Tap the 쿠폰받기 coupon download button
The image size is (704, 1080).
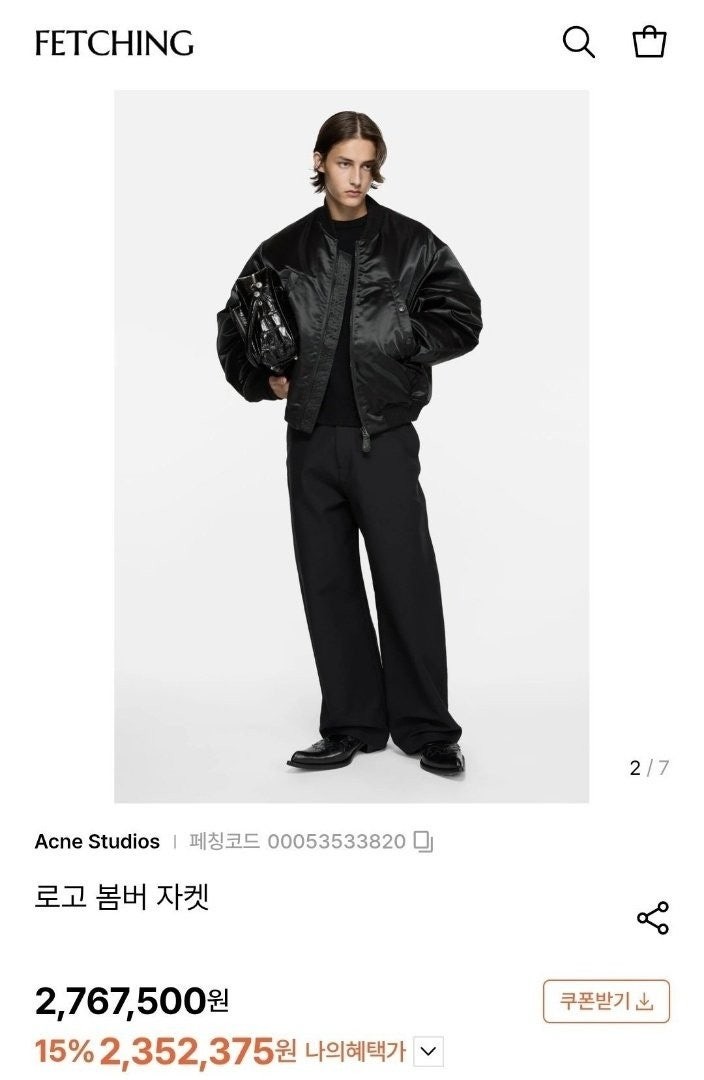[x=606, y=1001]
